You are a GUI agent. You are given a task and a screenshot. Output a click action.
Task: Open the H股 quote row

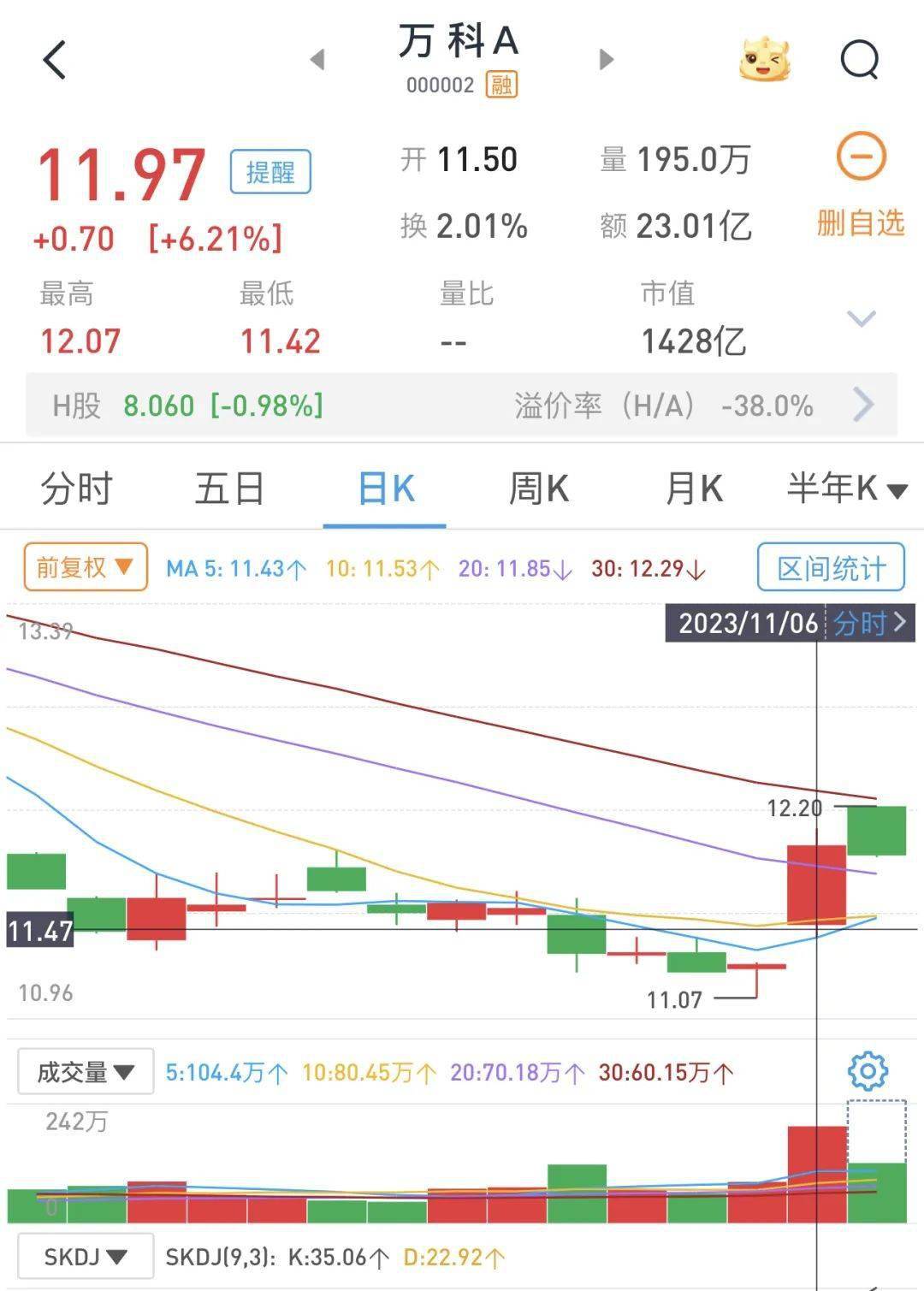[461, 405]
